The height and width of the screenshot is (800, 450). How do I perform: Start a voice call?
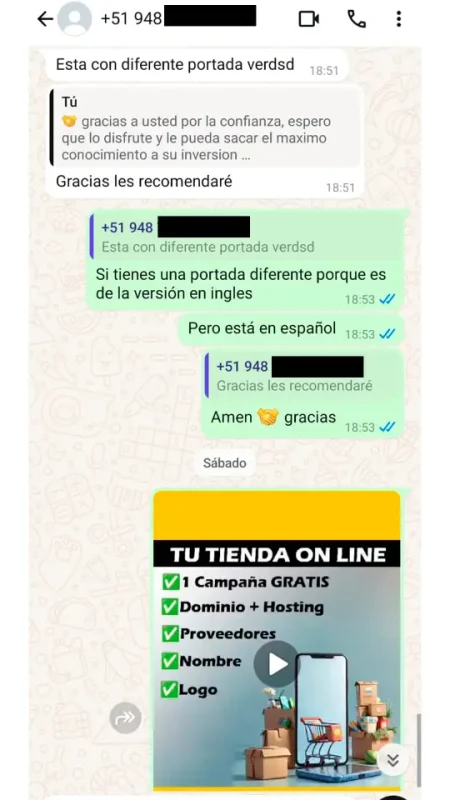pos(357,19)
